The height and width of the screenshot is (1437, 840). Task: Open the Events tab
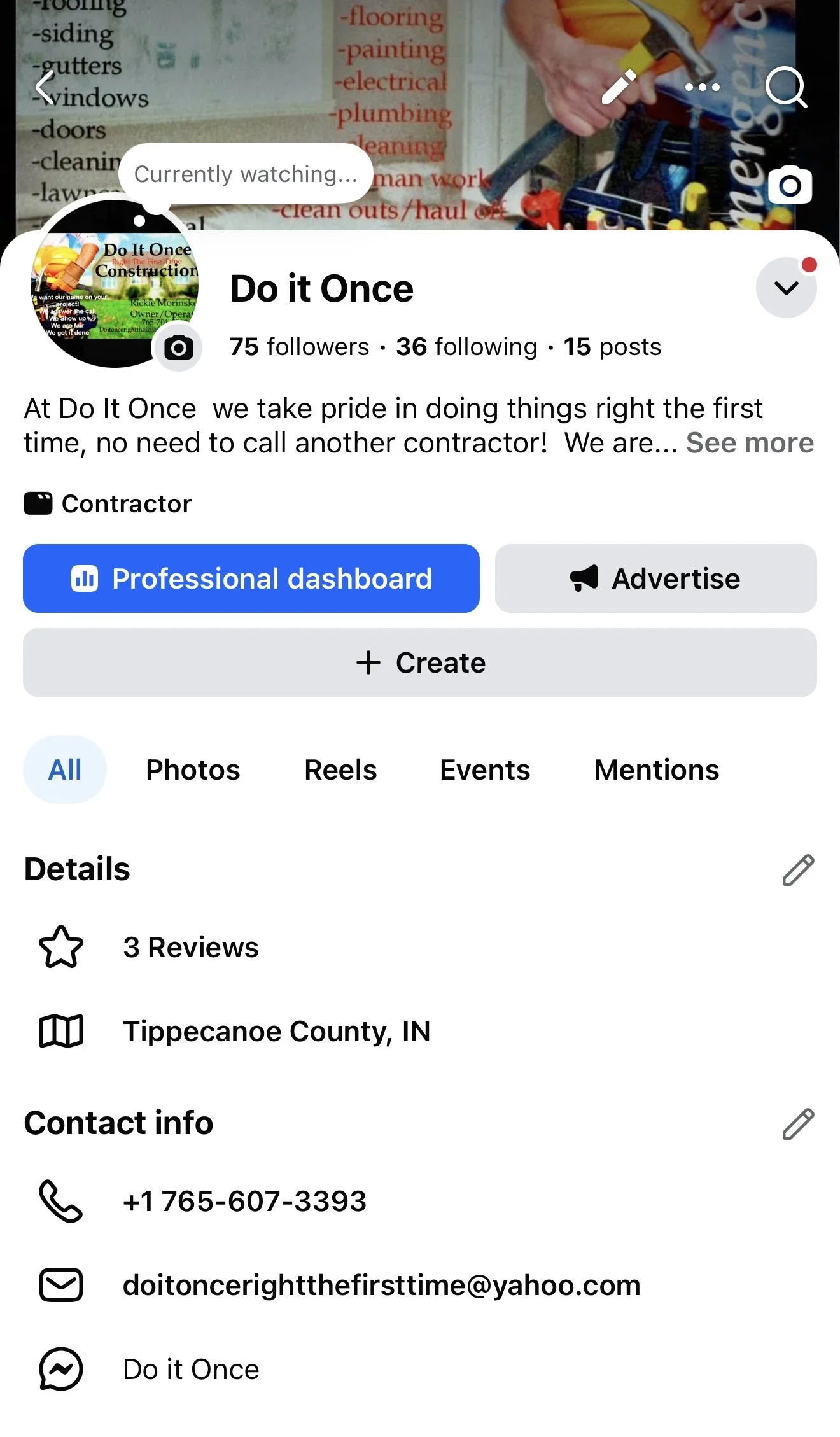coord(485,769)
